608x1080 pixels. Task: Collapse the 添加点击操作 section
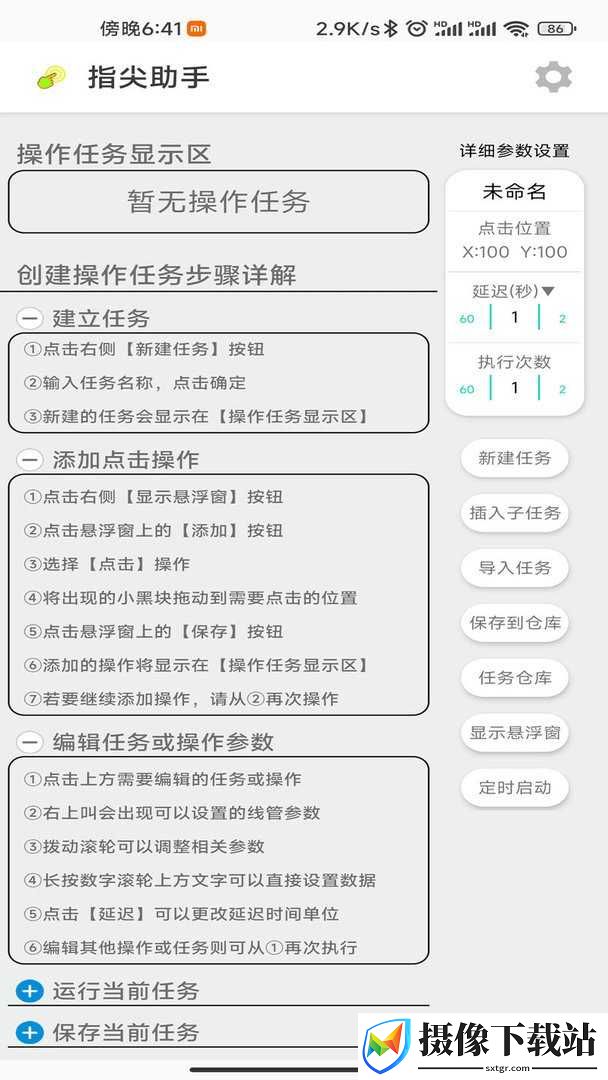[30, 459]
